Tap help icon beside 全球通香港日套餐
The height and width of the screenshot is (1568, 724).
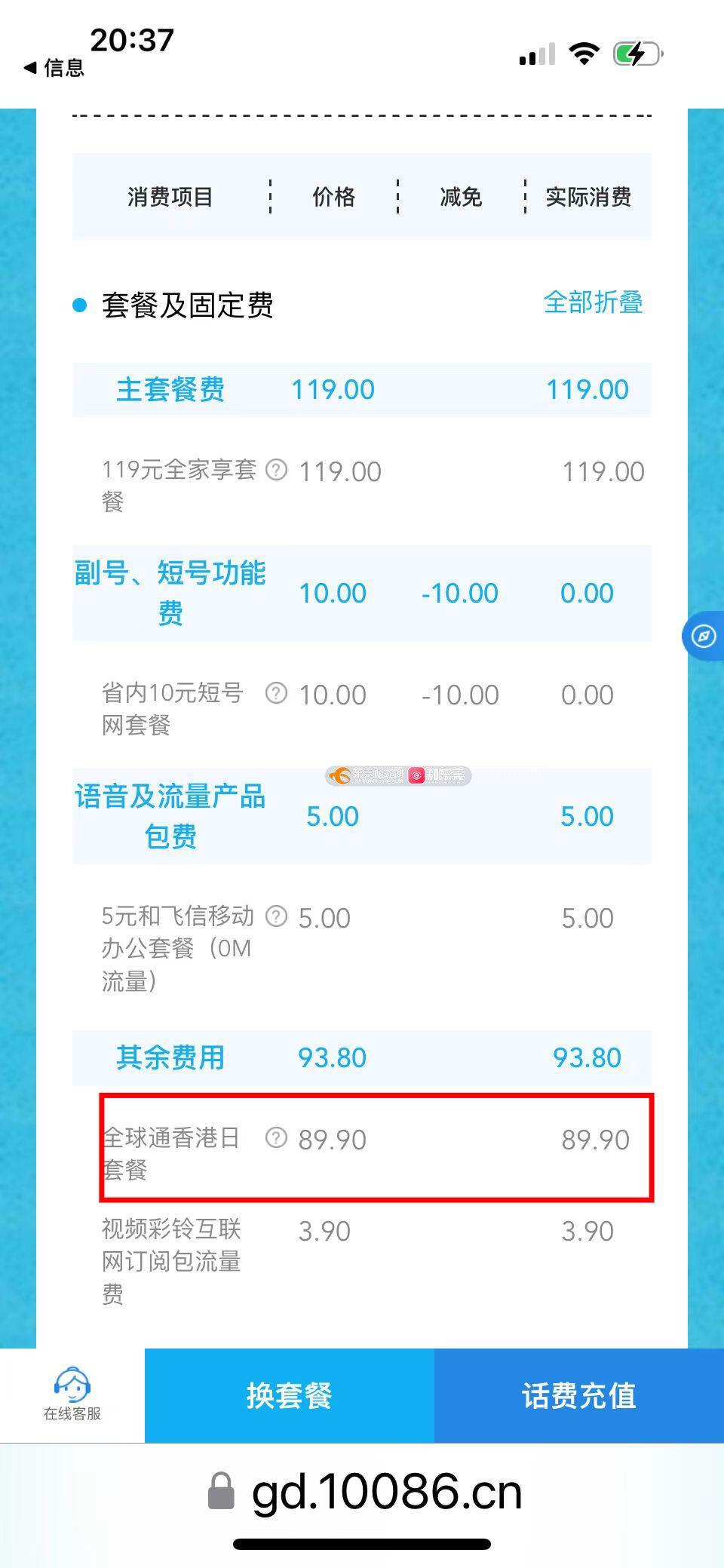pos(277,1137)
